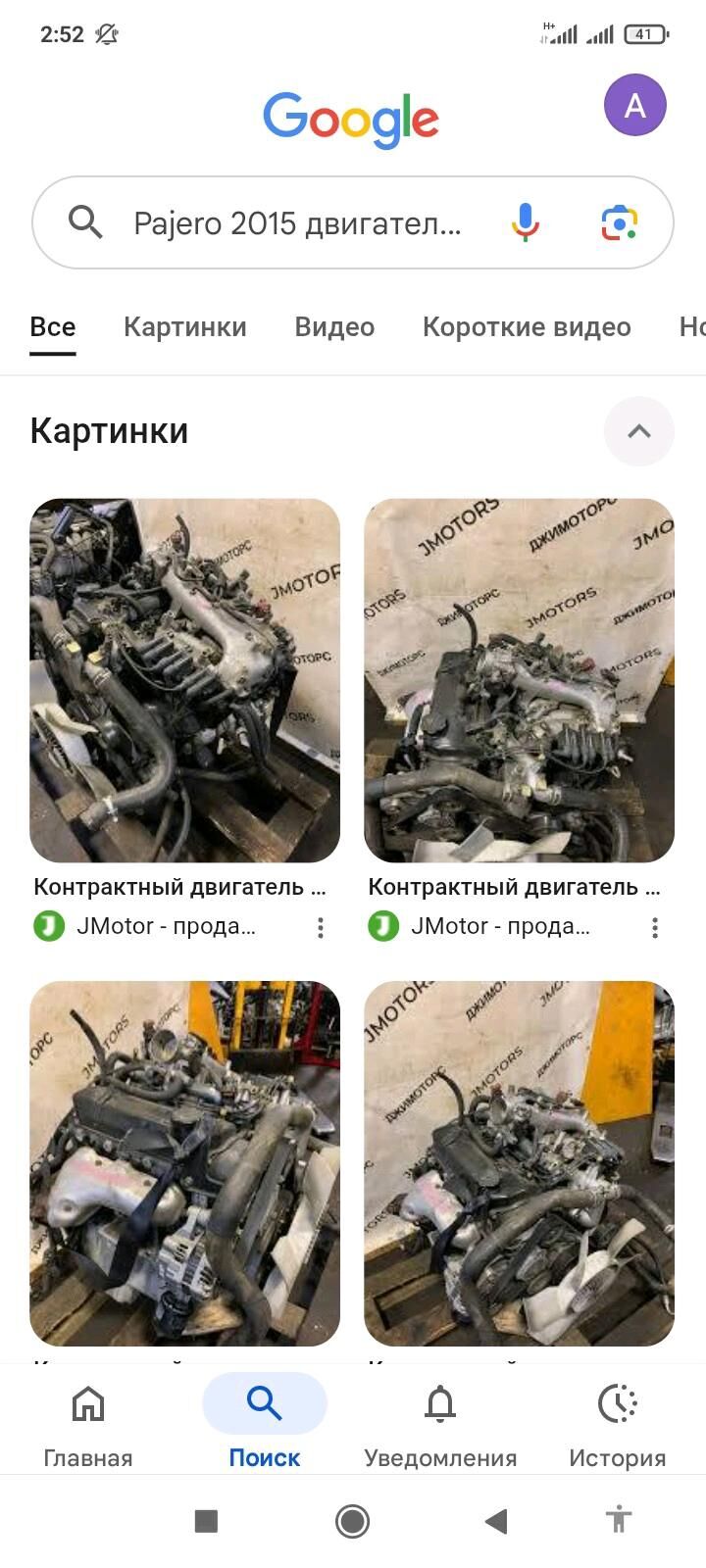Open the account avatar A
Image resolution: width=706 pixels, height=1568 pixels.
(634, 105)
